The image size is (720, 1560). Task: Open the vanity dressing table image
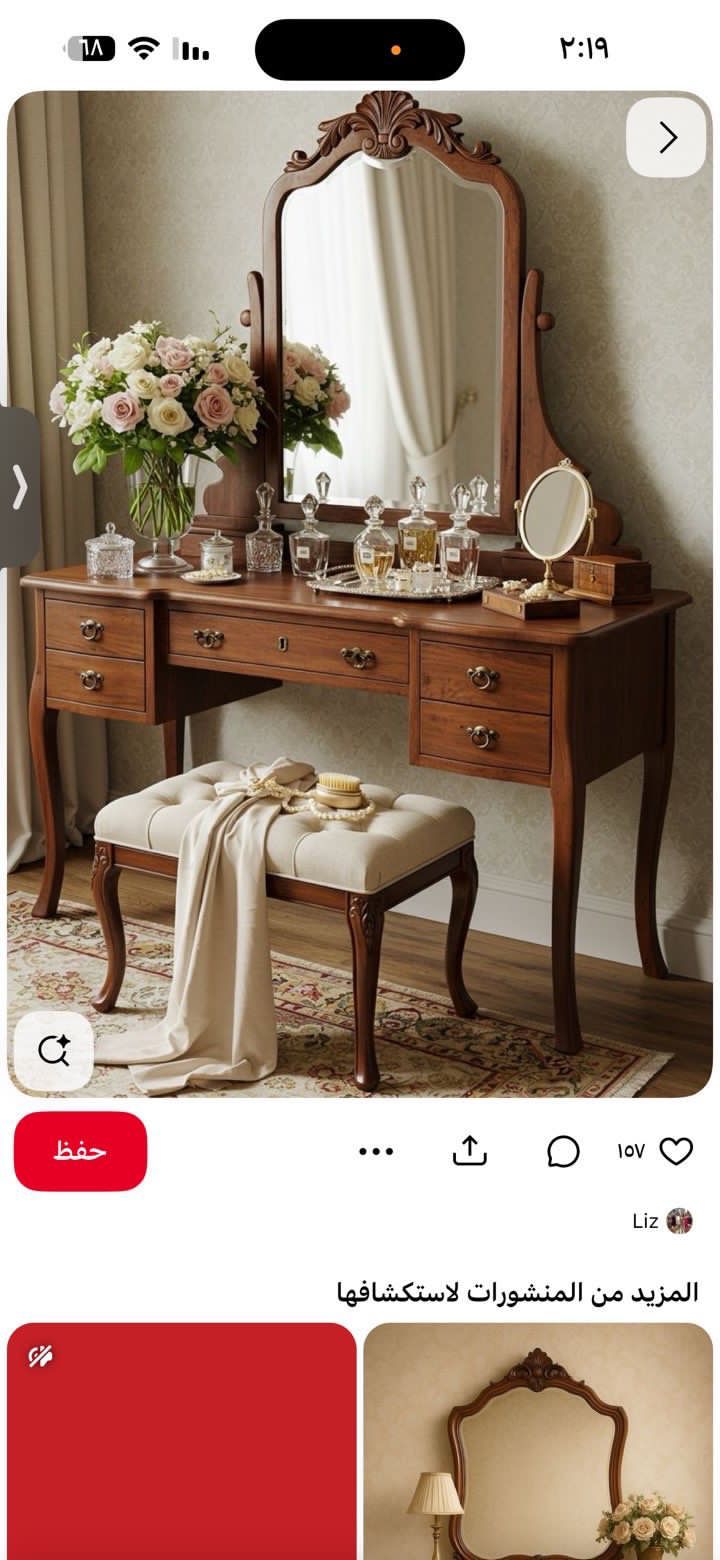pyautogui.click(x=360, y=600)
